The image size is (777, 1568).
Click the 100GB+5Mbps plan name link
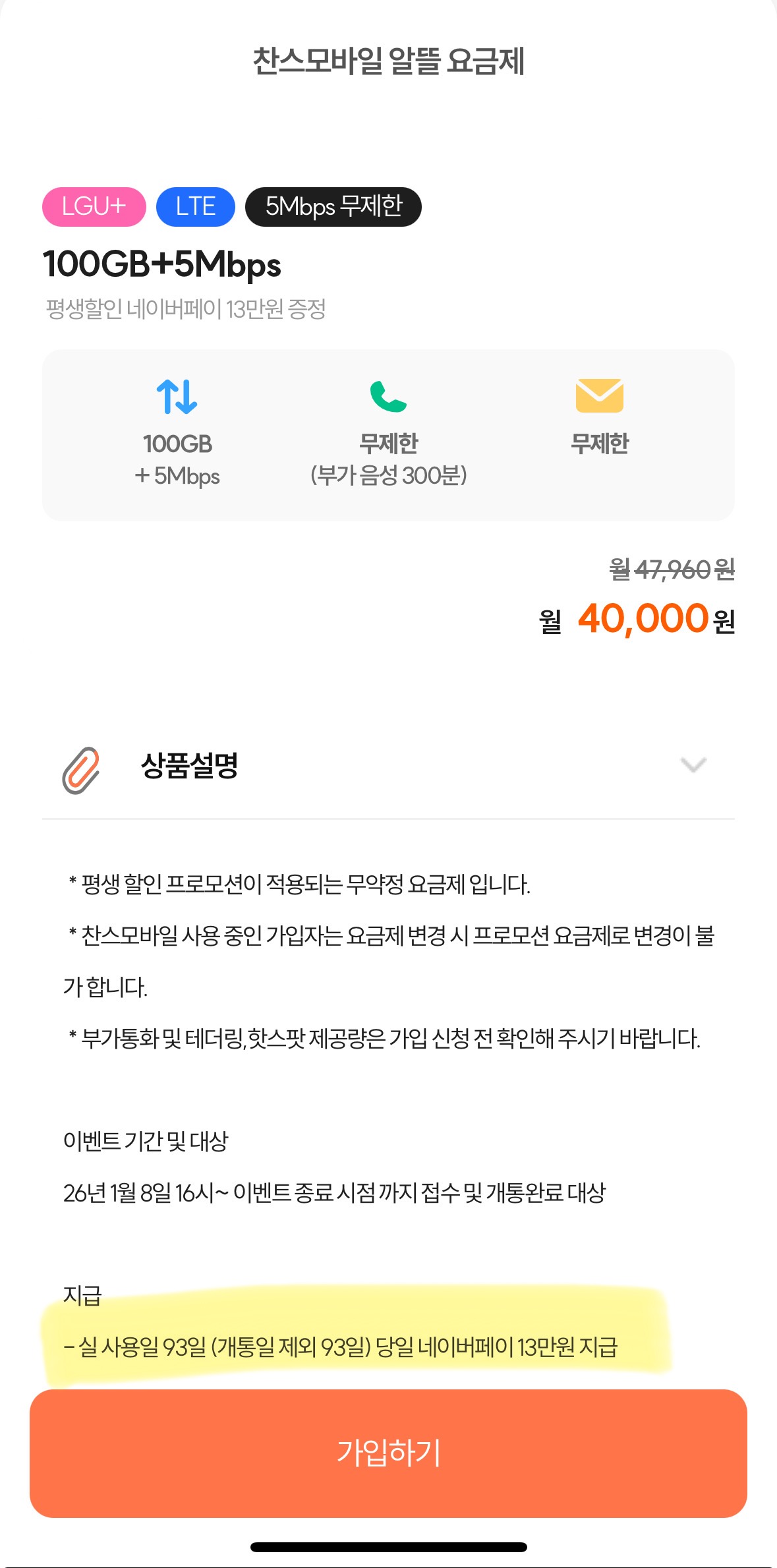click(163, 264)
